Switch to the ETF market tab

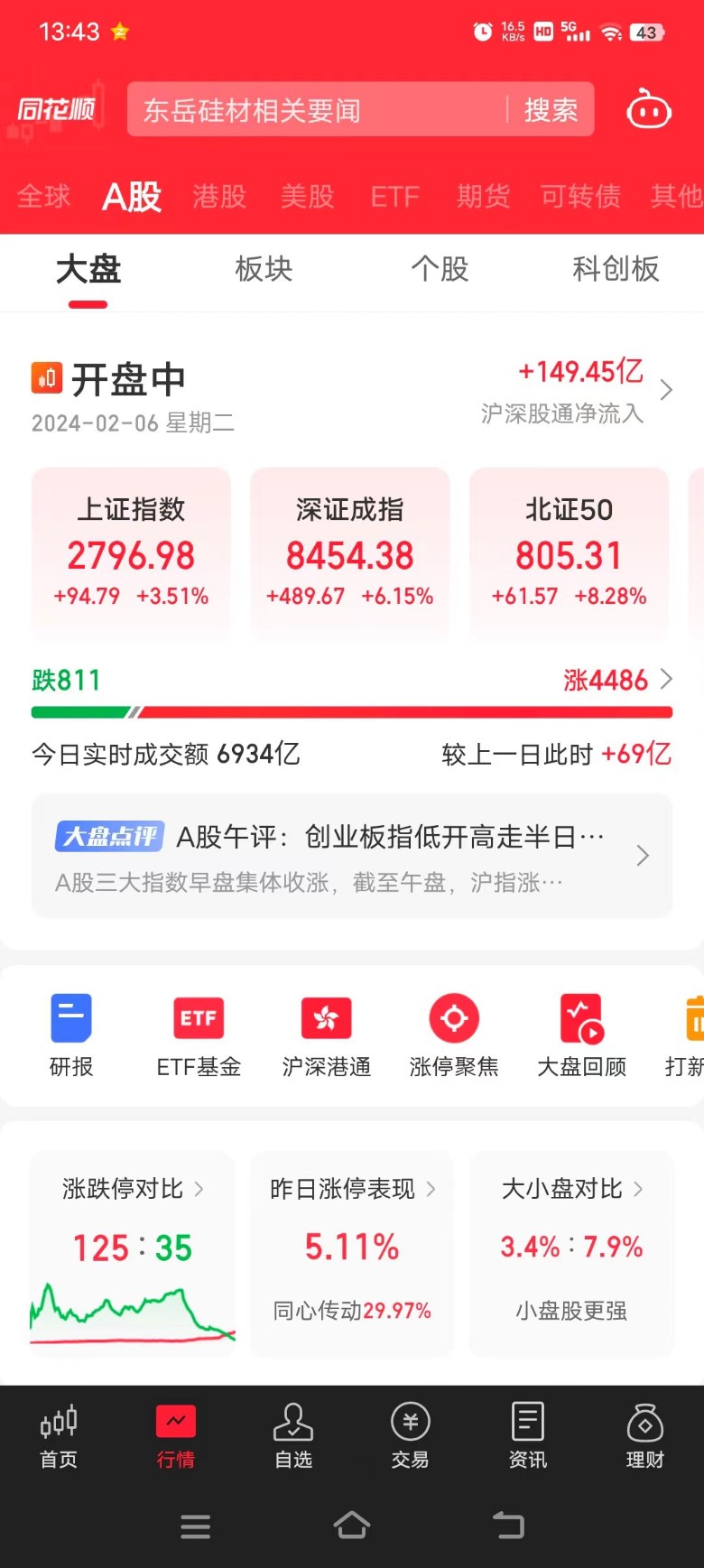click(394, 196)
